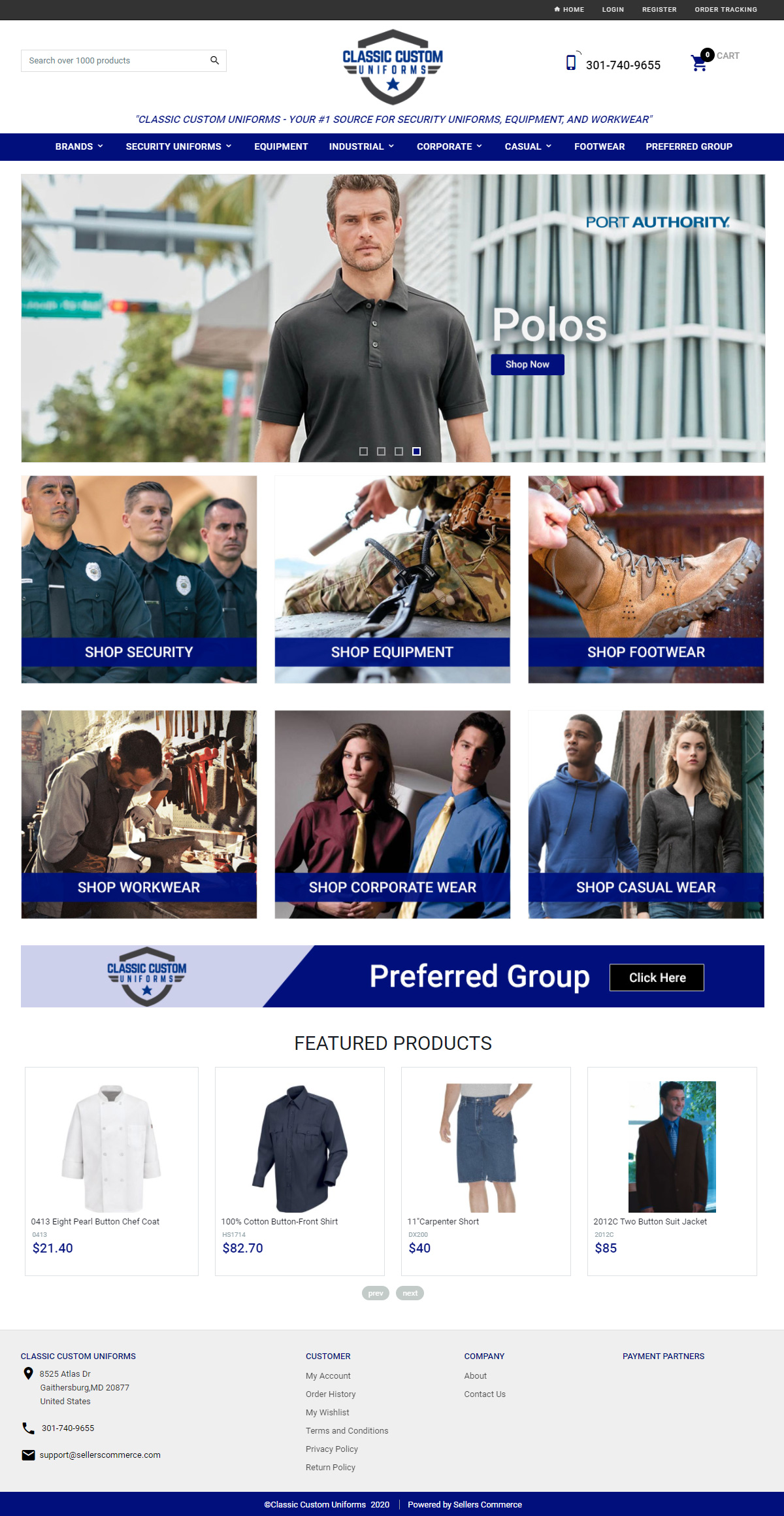Screen dimensions: 784x1516
Task: Open the Return Policy link
Action: (x=331, y=1467)
